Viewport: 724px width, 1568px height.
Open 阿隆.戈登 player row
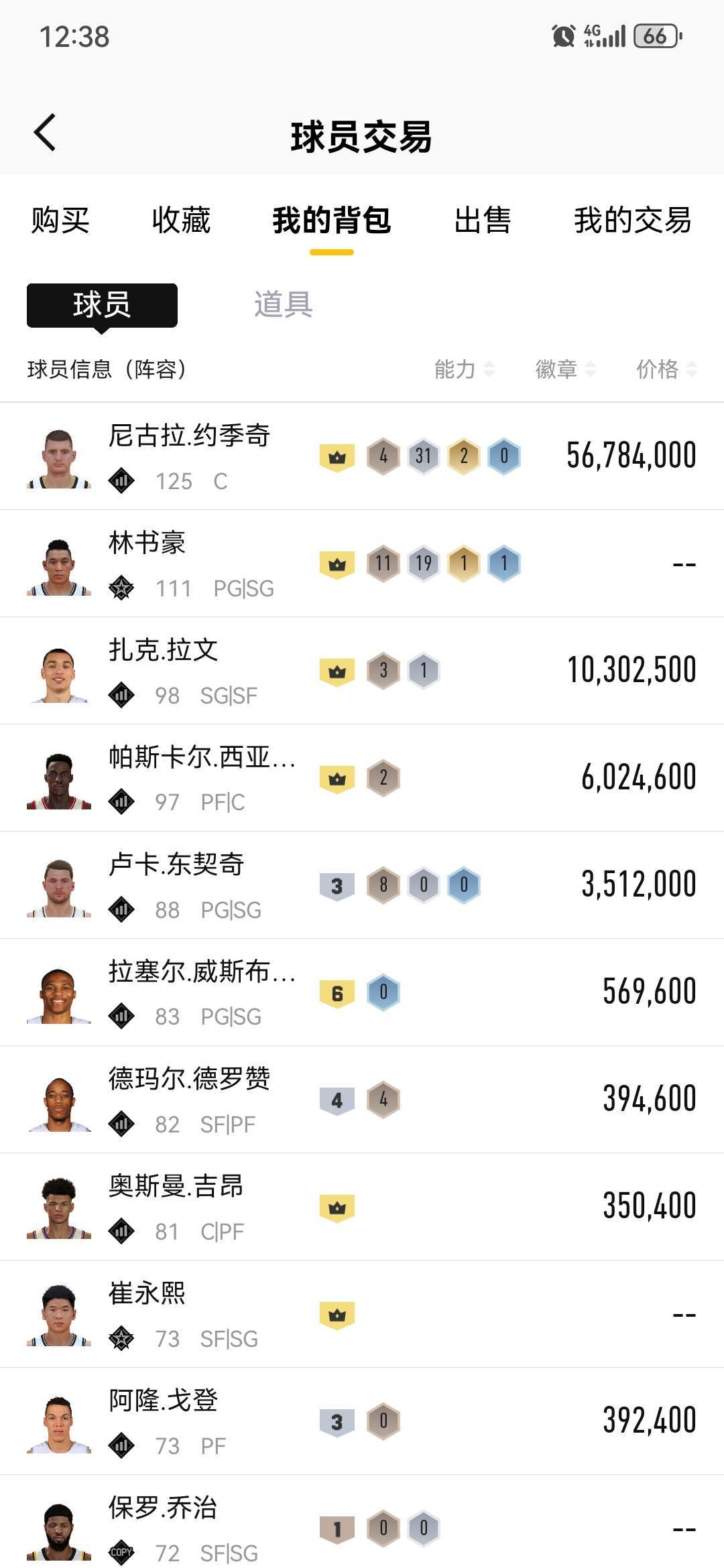(362, 1421)
